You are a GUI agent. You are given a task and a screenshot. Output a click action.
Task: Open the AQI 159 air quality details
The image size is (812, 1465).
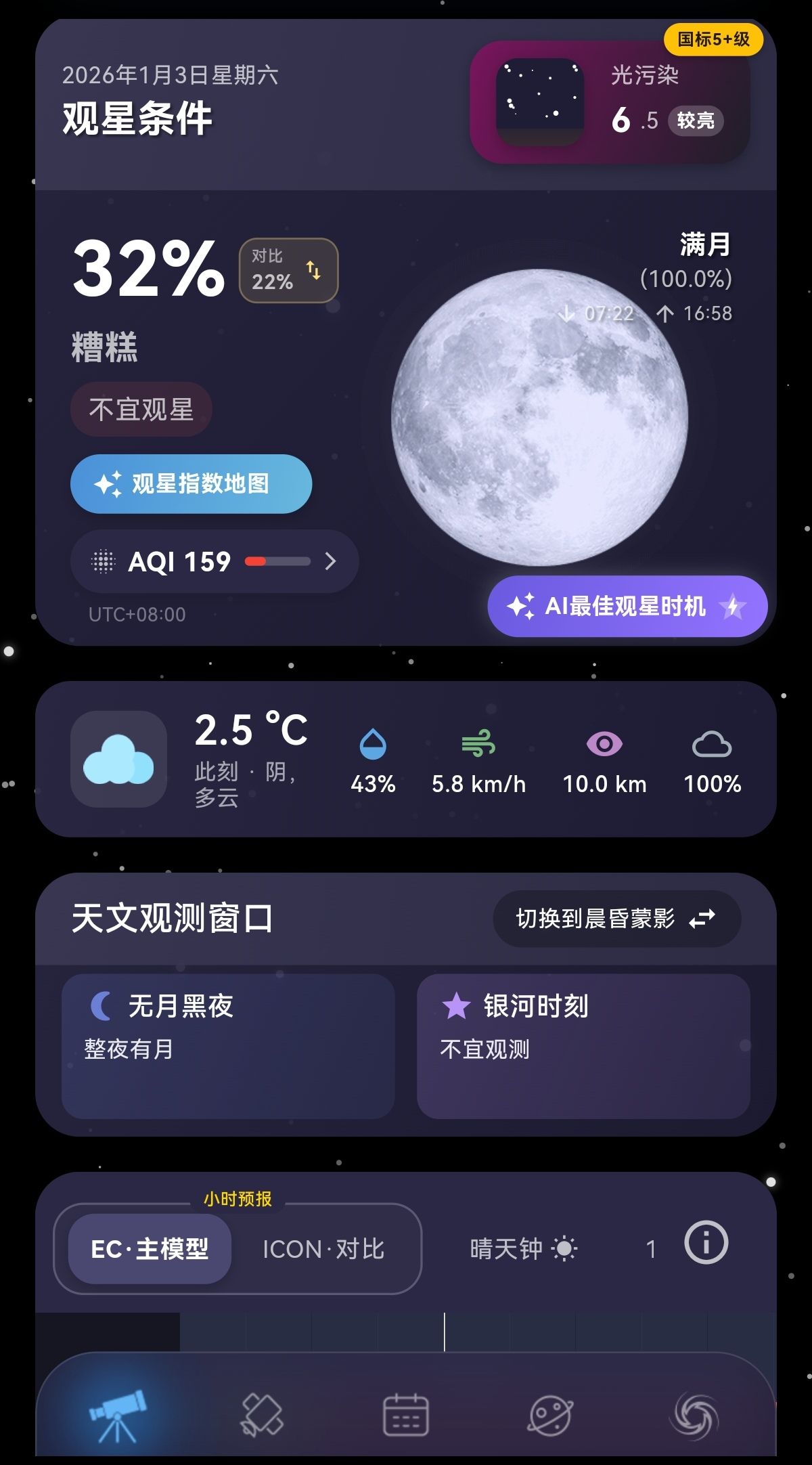pos(215,561)
